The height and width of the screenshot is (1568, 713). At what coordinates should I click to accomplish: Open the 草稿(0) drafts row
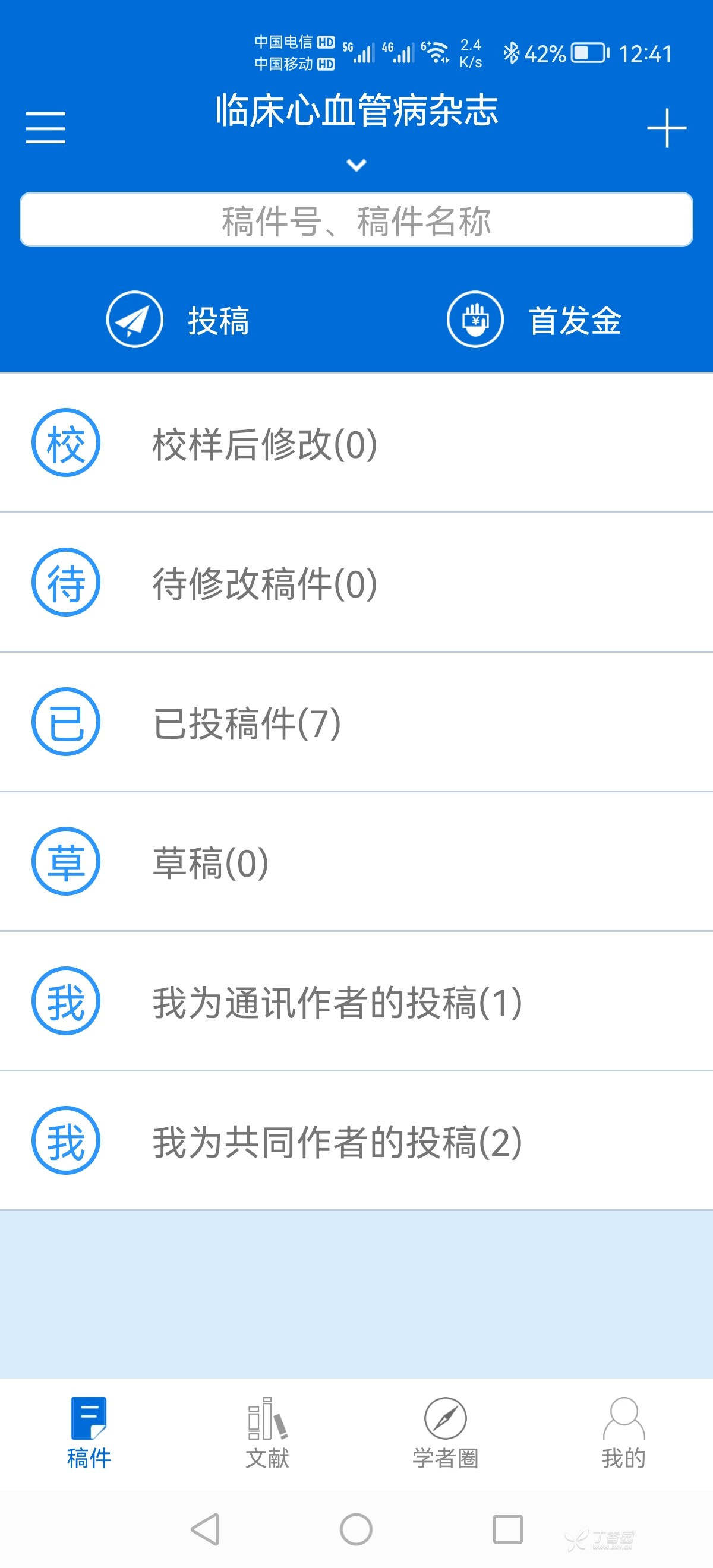[356, 862]
